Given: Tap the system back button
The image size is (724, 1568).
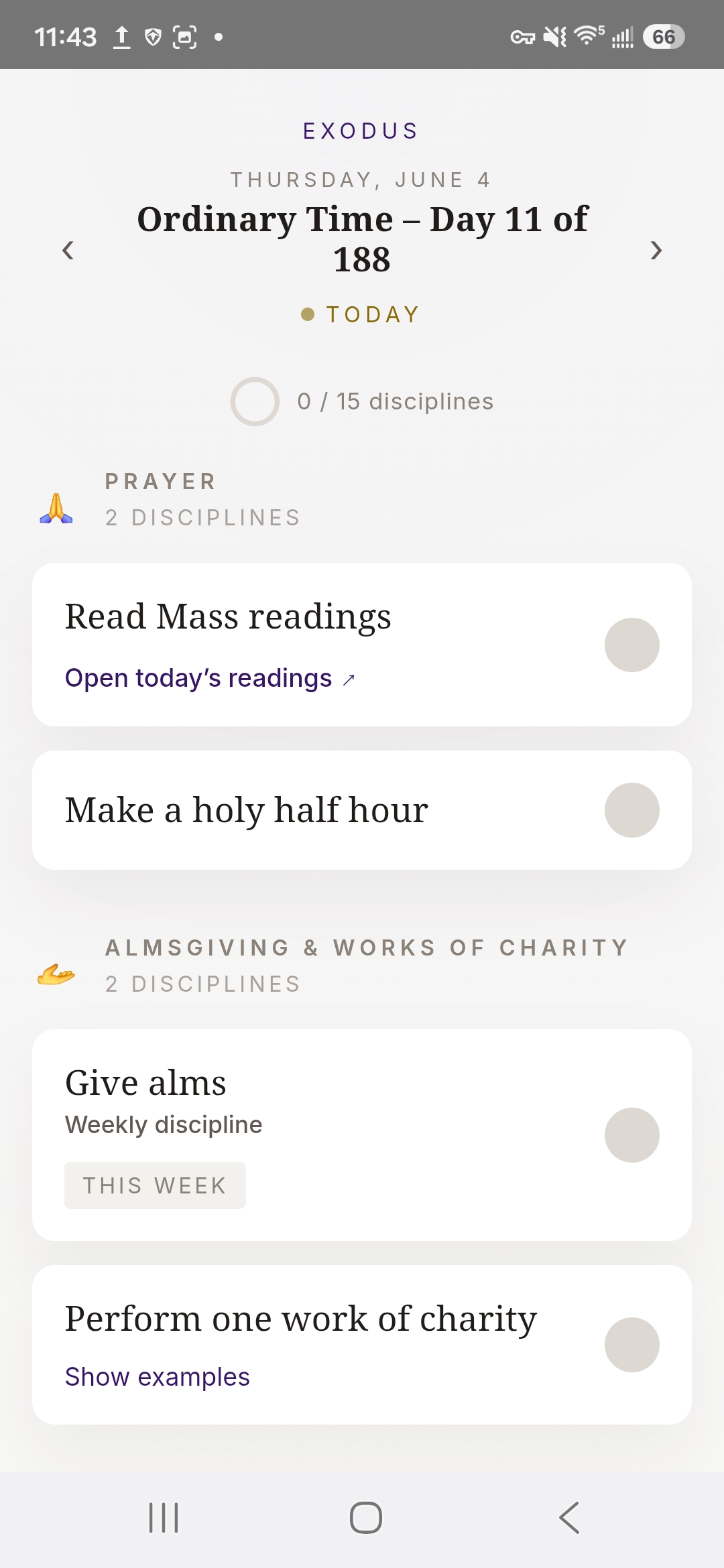Looking at the screenshot, I should click(x=569, y=1518).
